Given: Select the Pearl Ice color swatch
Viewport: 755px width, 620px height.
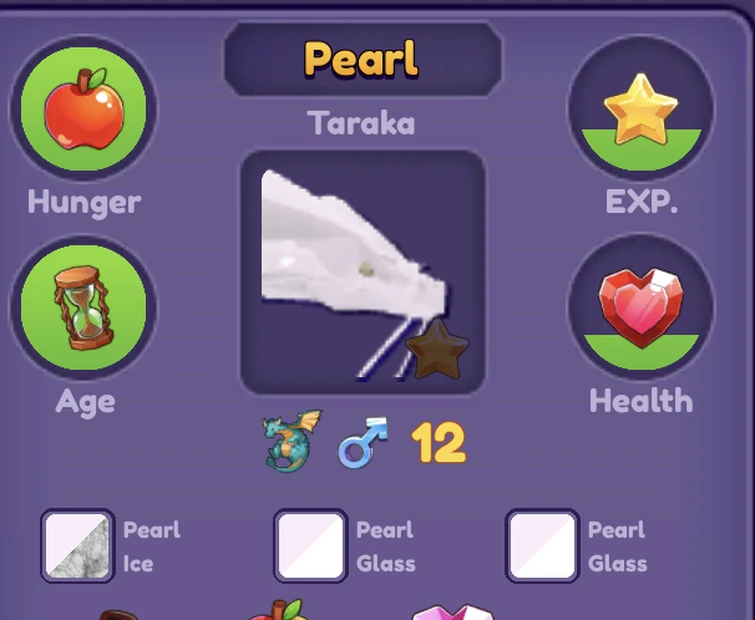Looking at the screenshot, I should tap(78, 545).
